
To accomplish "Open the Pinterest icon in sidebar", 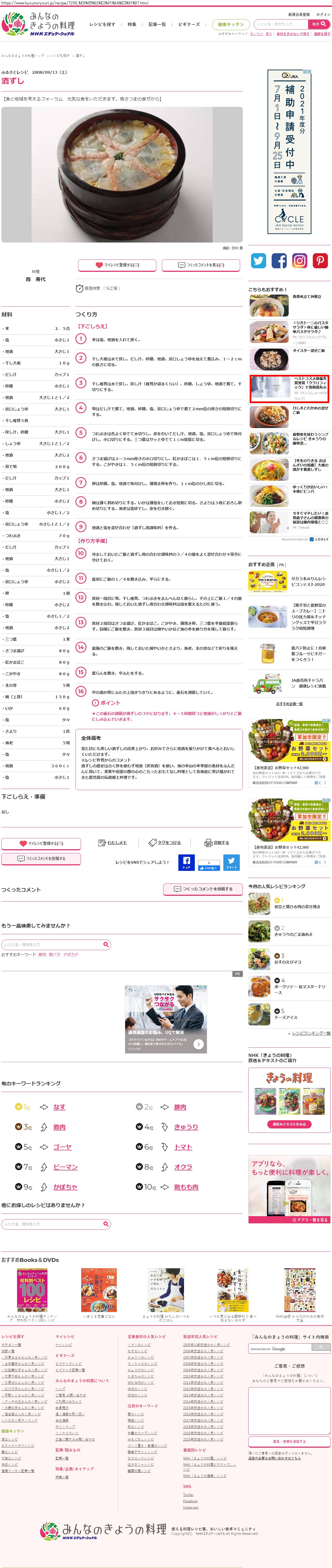I will pos(320,261).
